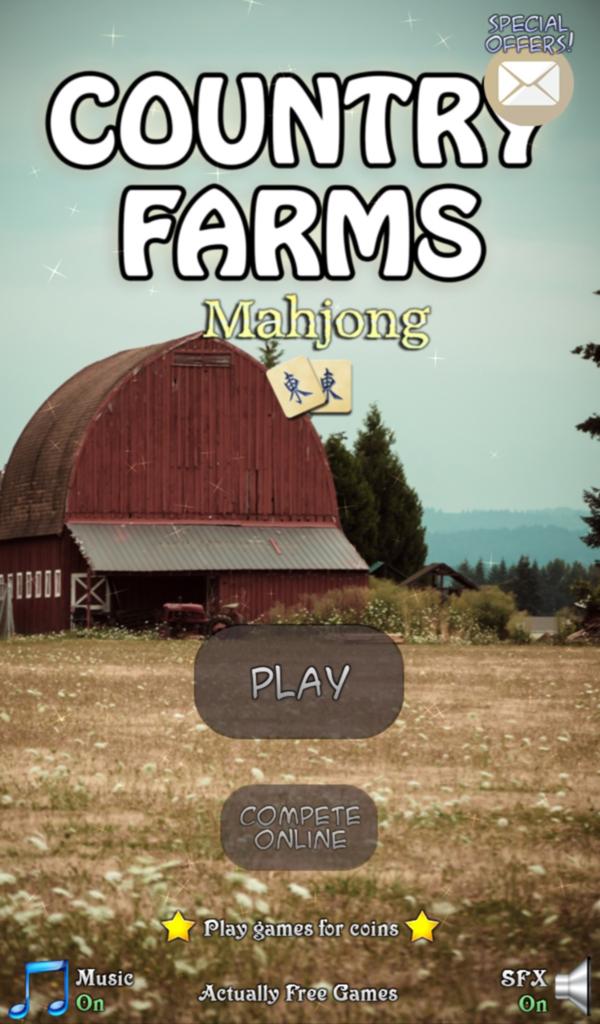
Task: Open Compete Online mode
Action: pyautogui.click(x=299, y=827)
